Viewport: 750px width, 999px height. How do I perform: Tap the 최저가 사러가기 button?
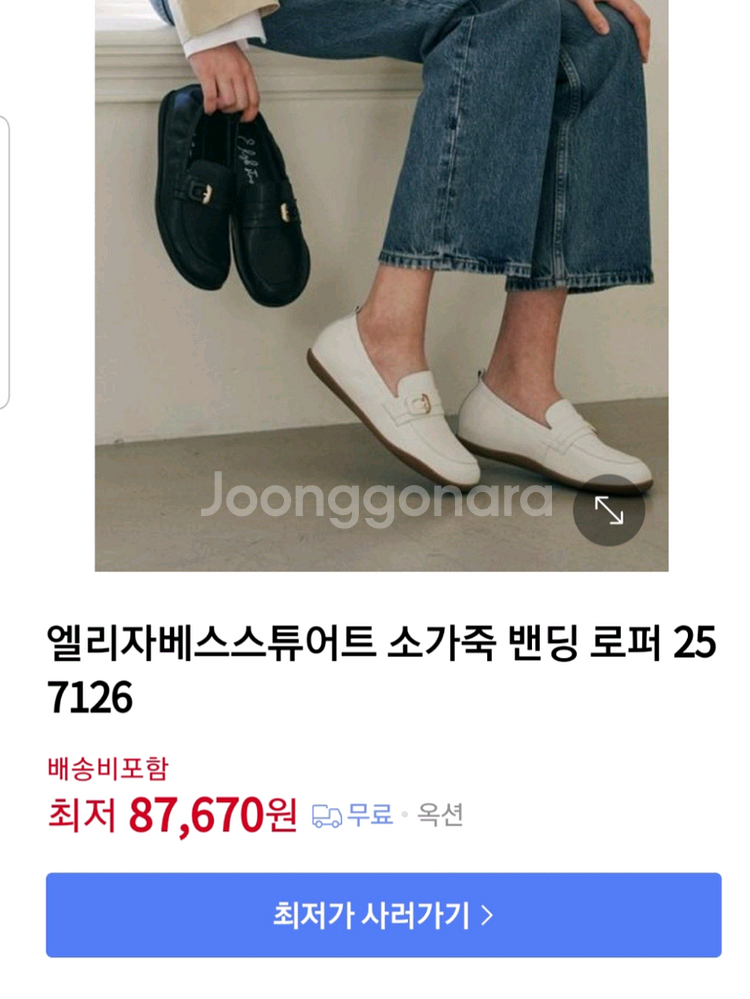click(383, 914)
